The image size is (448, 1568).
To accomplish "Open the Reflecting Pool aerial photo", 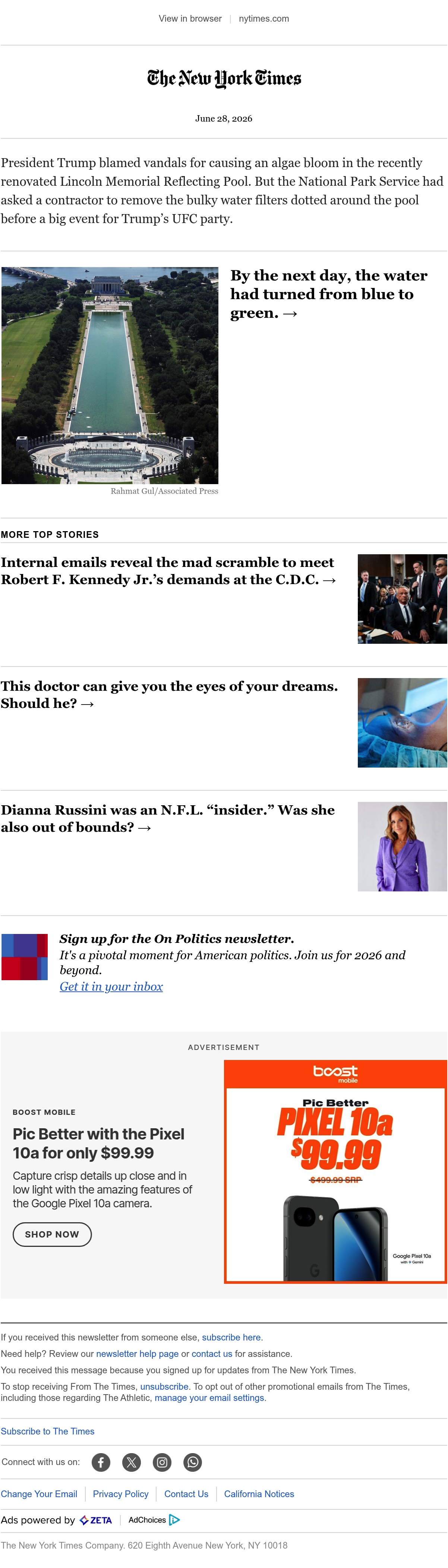I will point(110,376).
